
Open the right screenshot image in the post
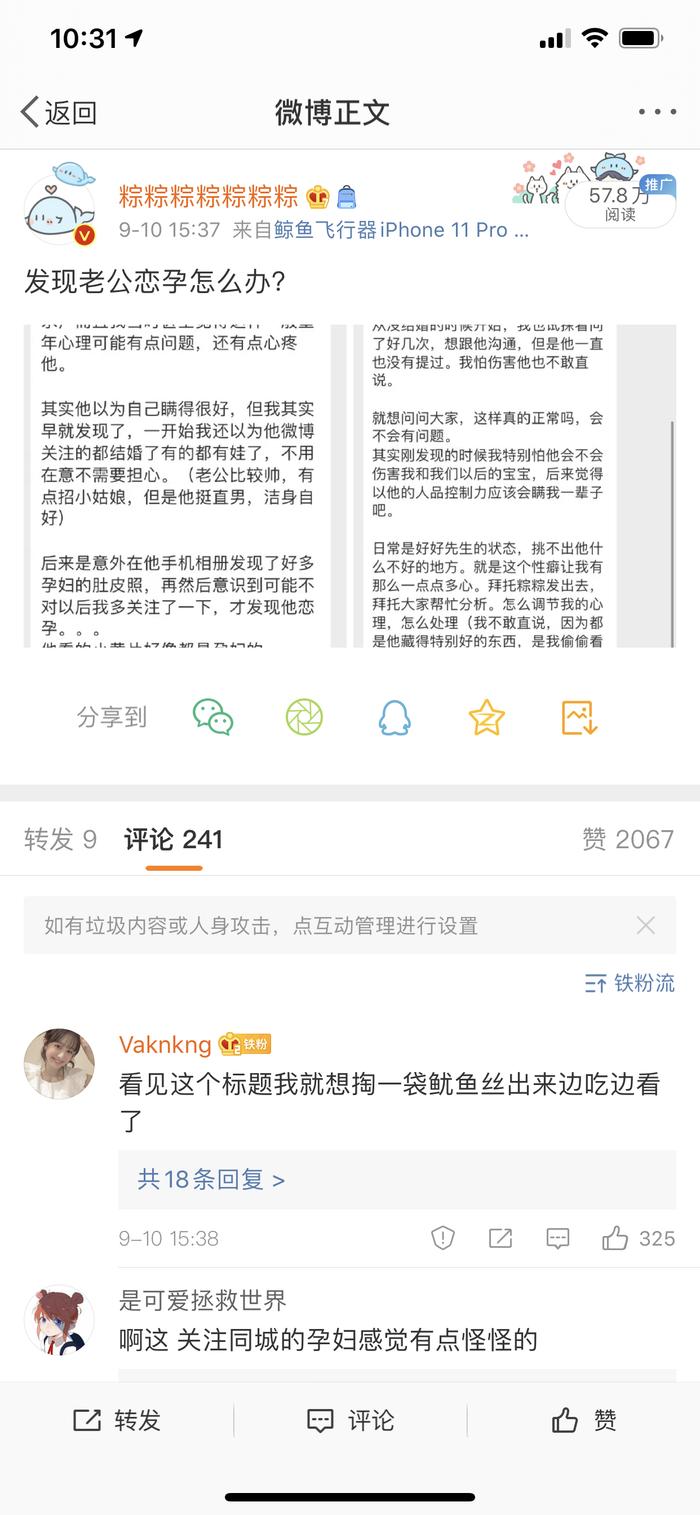pos(512,486)
